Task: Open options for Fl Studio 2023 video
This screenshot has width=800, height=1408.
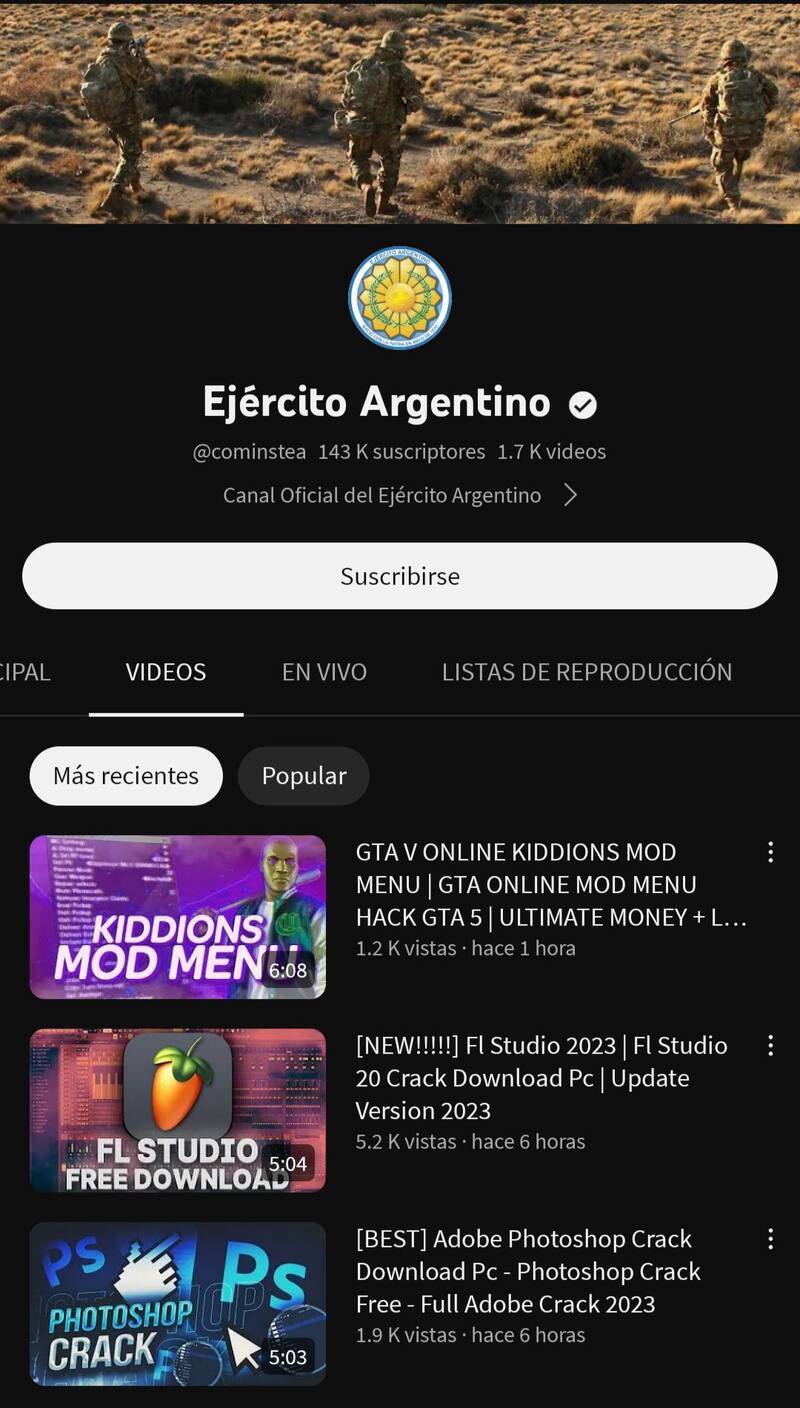Action: 770,1045
